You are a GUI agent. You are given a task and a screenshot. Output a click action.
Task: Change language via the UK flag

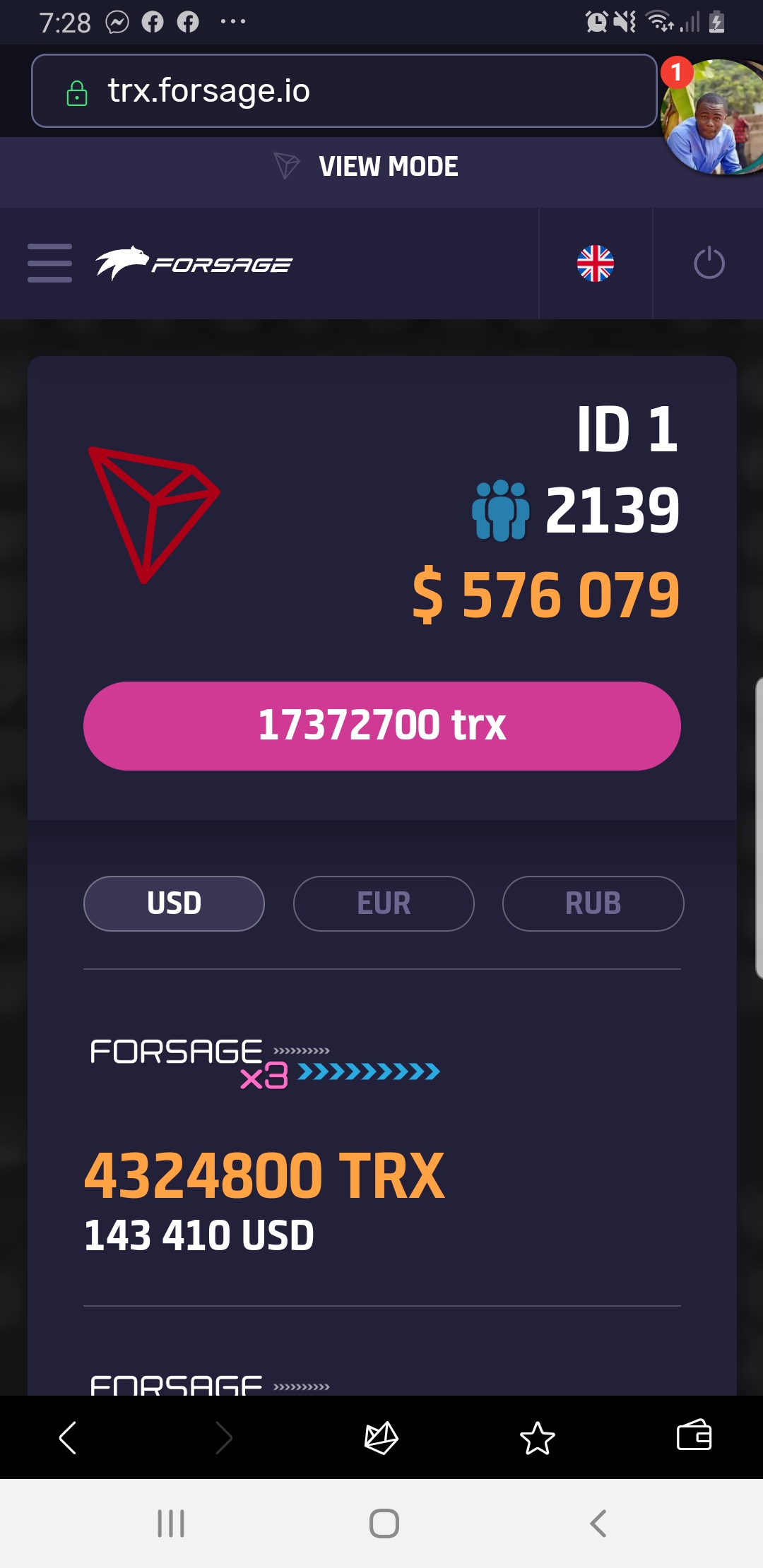pos(596,263)
